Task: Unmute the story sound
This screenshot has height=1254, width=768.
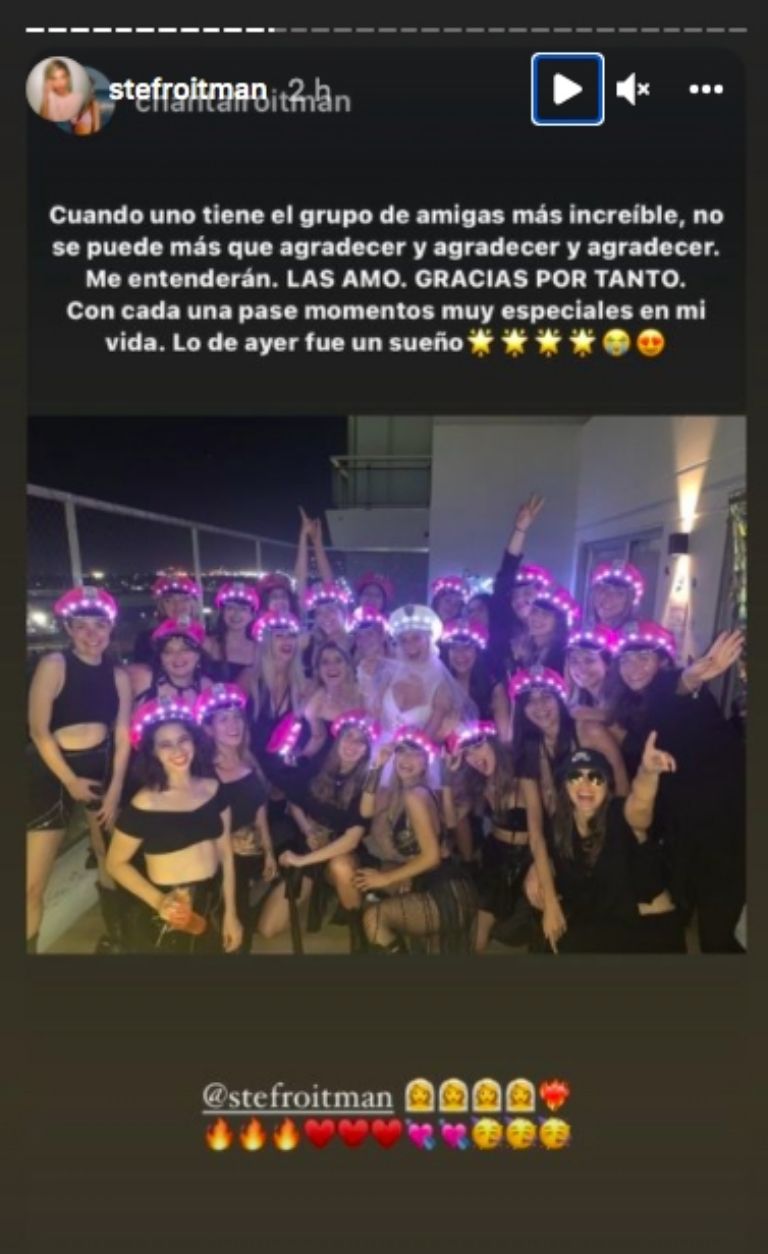Action: click(632, 90)
